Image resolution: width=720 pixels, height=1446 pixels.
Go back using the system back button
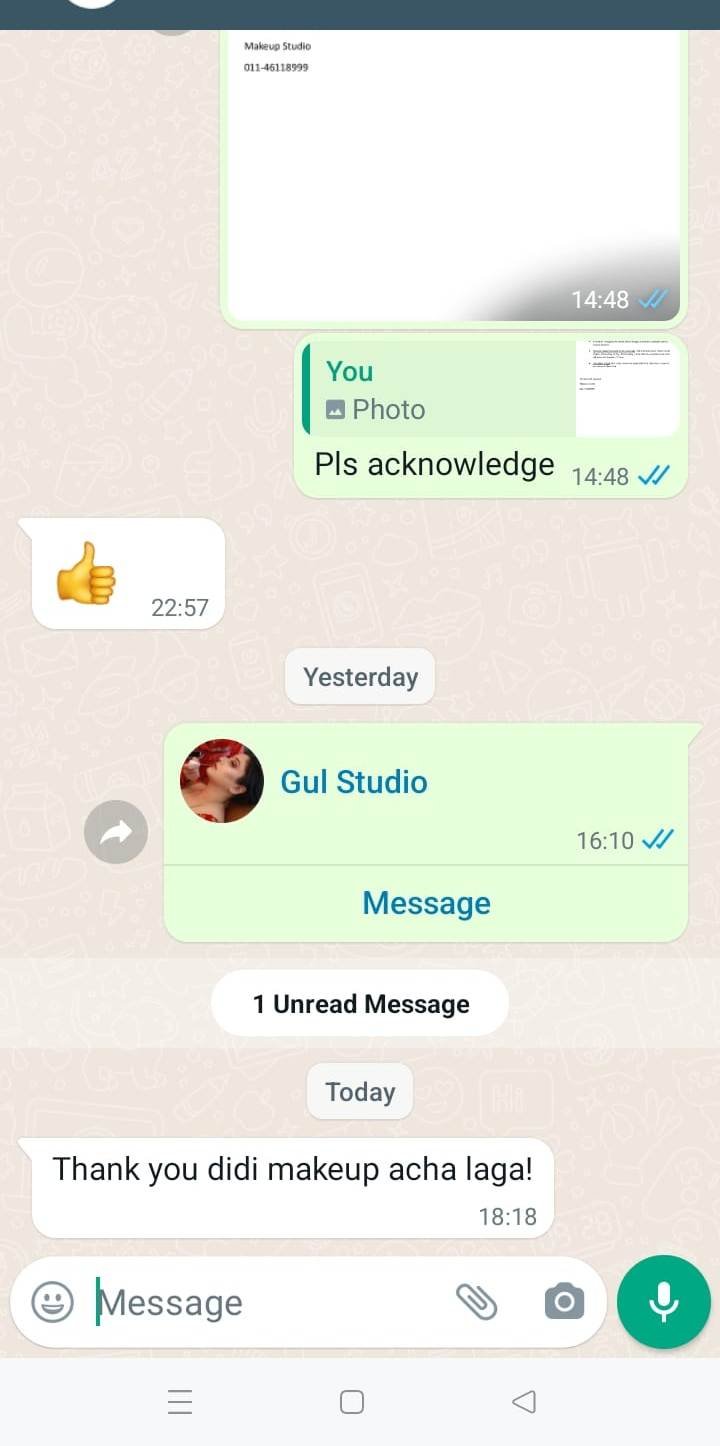tap(524, 1402)
